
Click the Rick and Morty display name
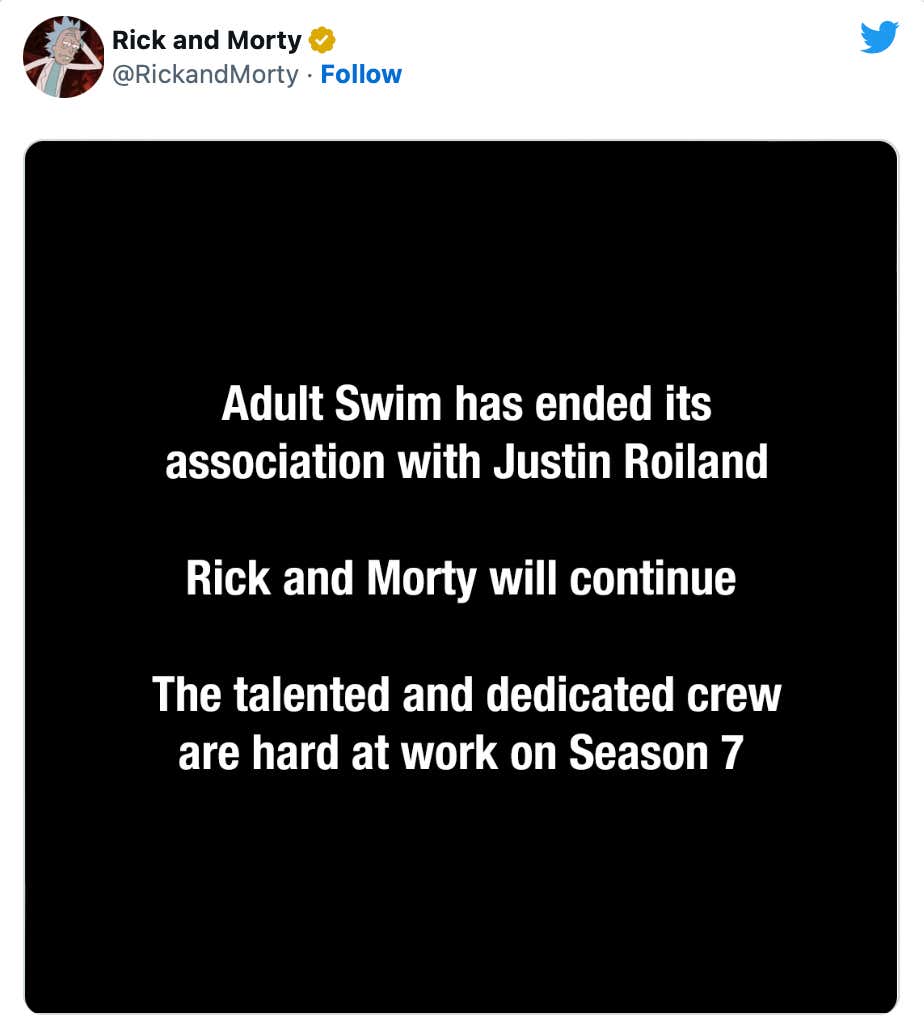pos(206,40)
